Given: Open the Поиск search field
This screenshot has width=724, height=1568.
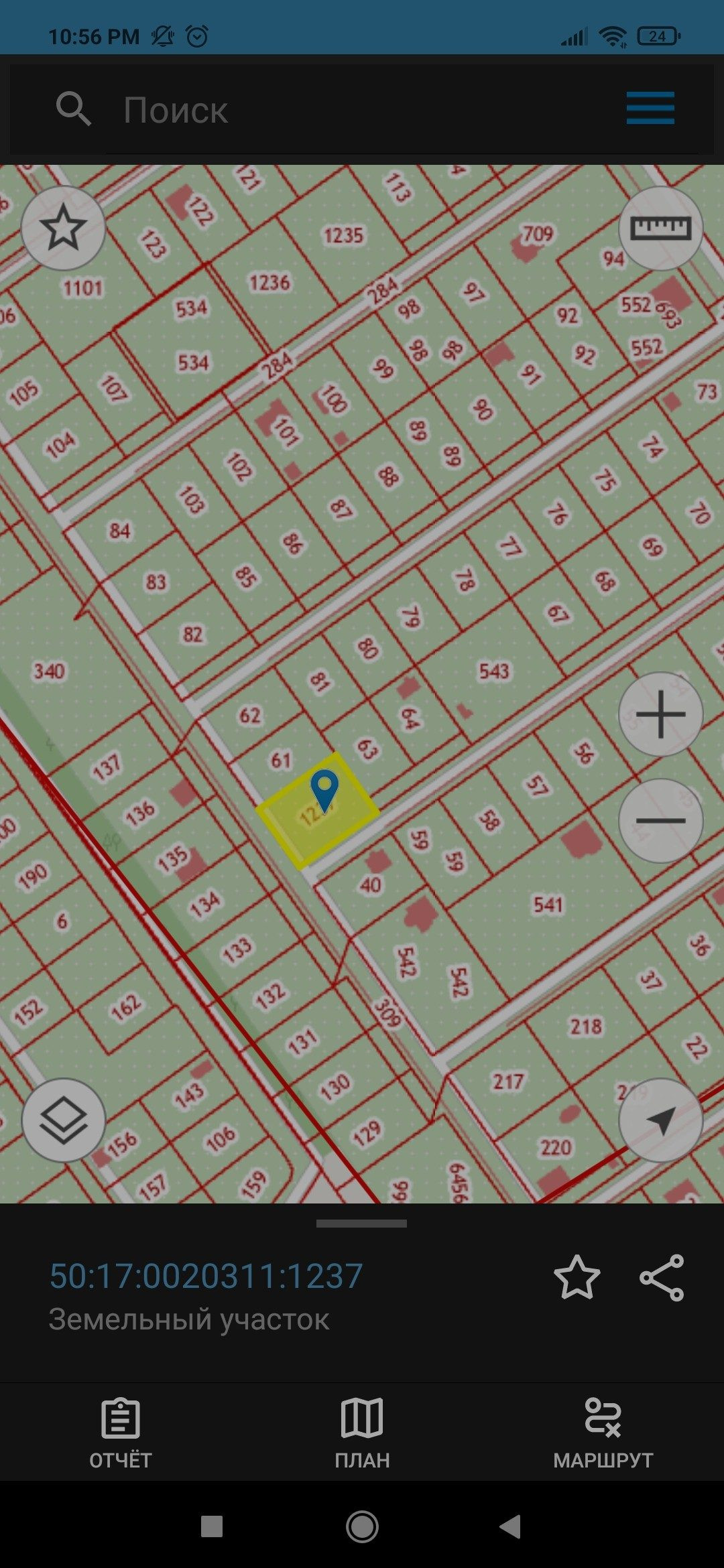Looking at the screenshot, I should pyautogui.click(x=335, y=110).
